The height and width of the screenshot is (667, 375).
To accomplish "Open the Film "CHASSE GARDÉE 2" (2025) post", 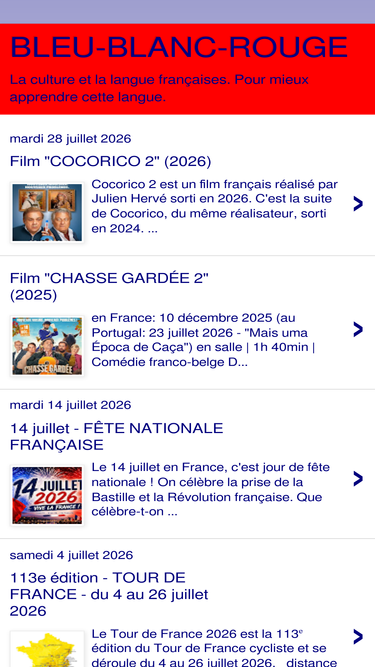I will [109, 286].
